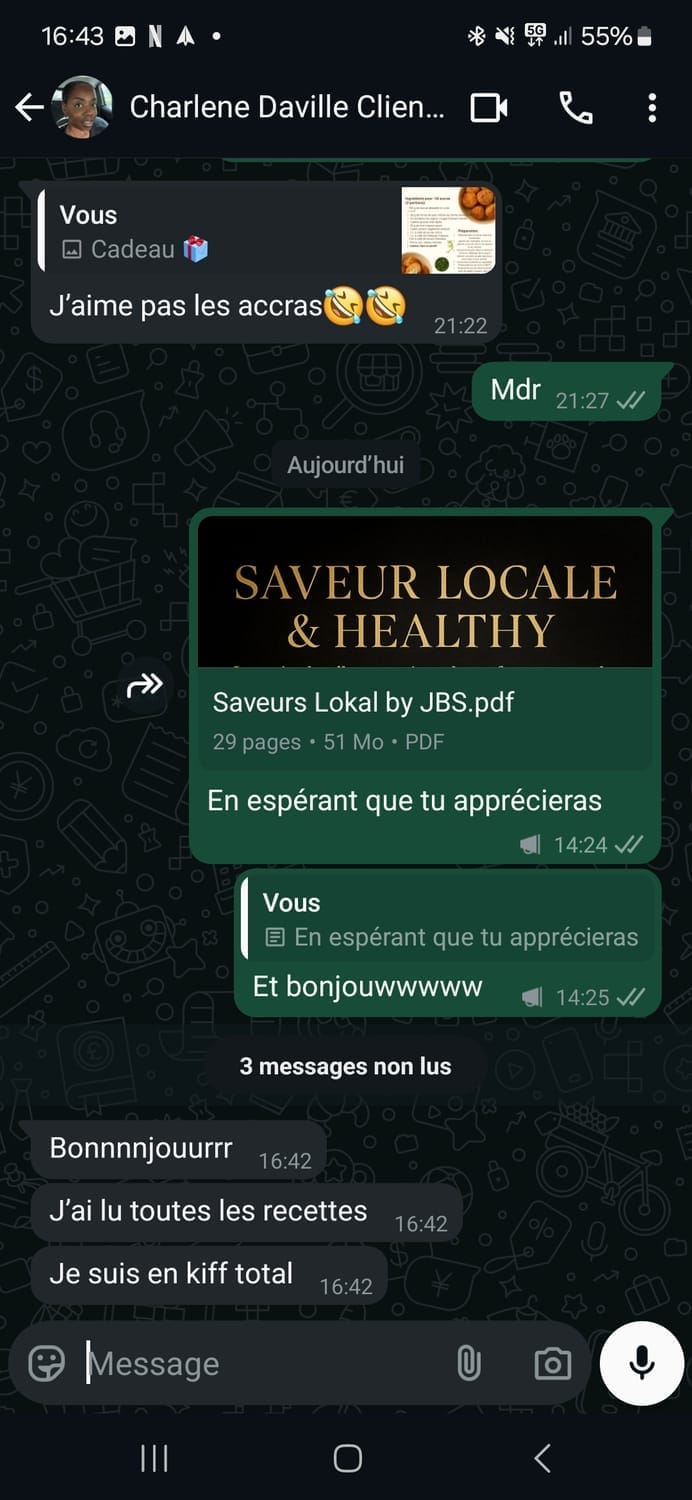Open the camera to send a photo

coord(552,1363)
